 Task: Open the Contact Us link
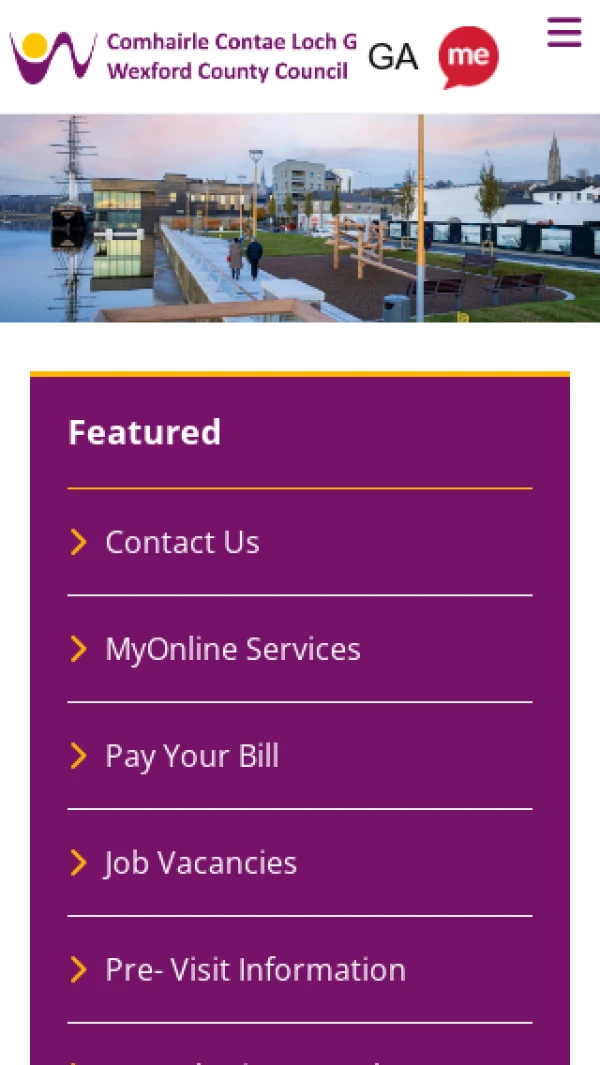[182, 542]
